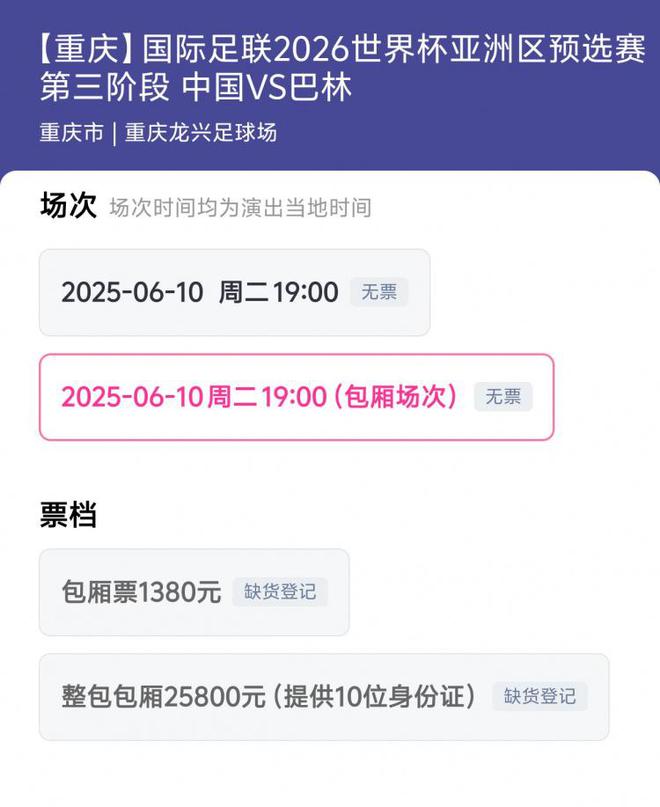Pick the 包厢票1380元 ticket tier
660x807 pixels.
(x=194, y=592)
